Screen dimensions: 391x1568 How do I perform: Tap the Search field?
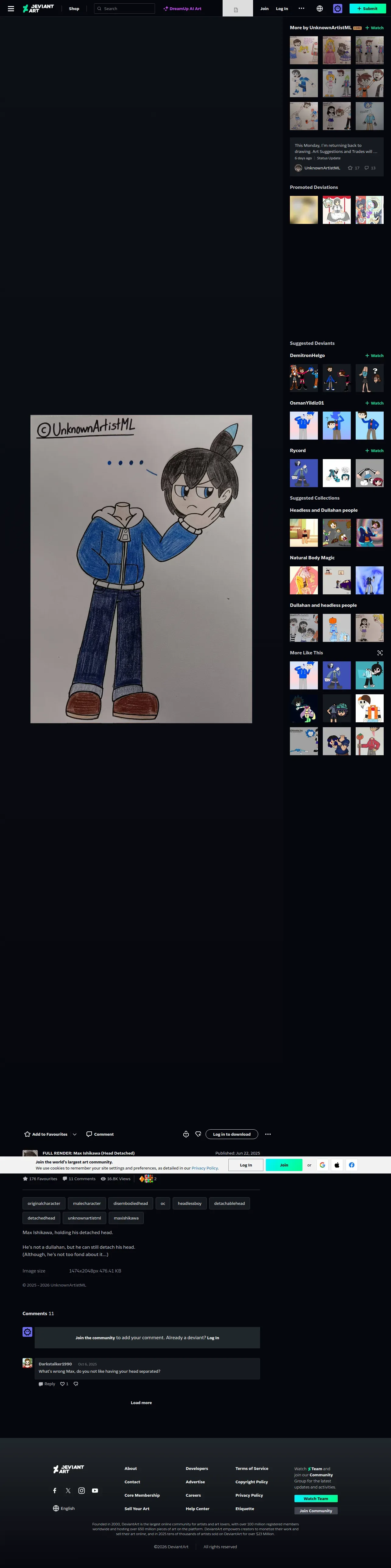coord(125,9)
